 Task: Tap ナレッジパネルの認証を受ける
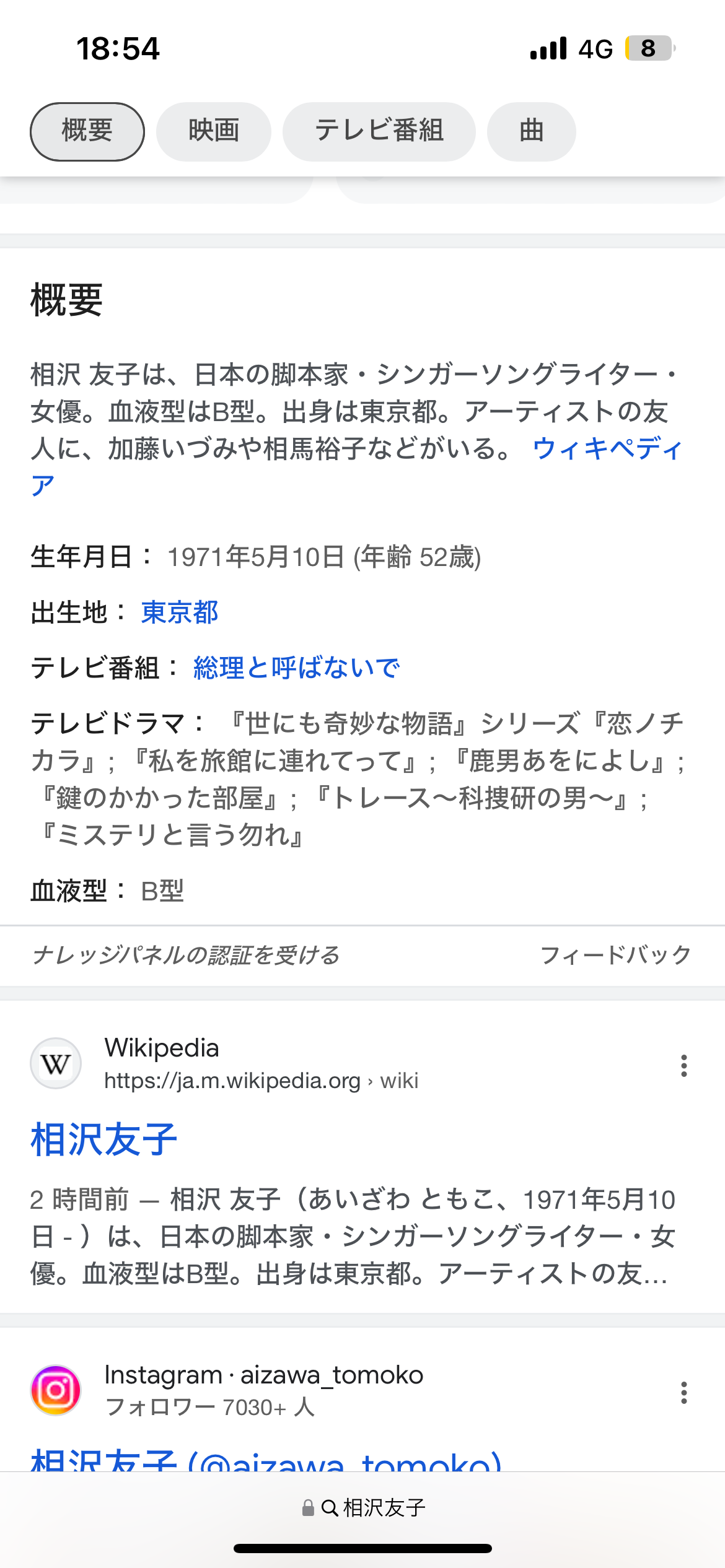pyautogui.click(x=185, y=955)
